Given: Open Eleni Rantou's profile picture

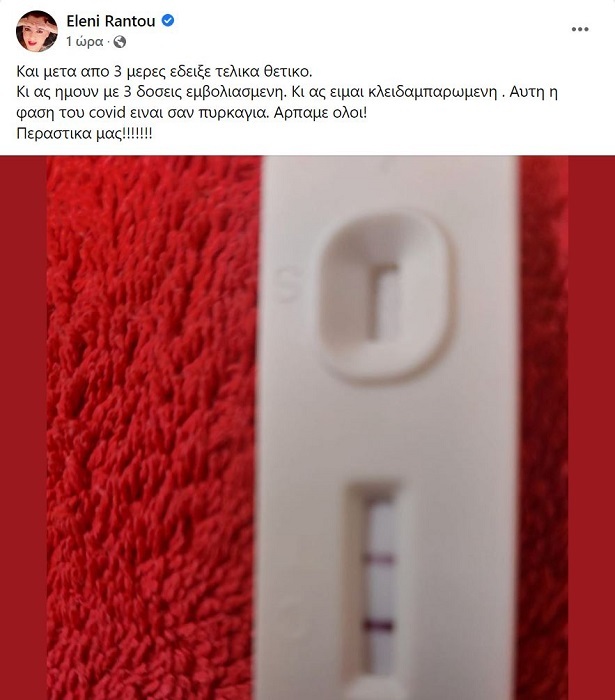Looking at the screenshot, I should 35,30.
